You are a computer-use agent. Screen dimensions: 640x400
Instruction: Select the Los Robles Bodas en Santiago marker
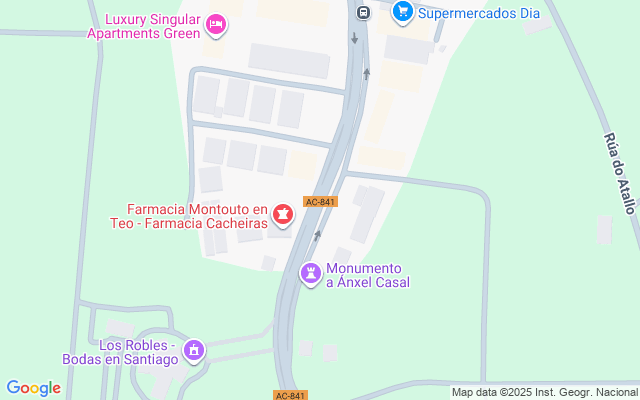(194, 351)
